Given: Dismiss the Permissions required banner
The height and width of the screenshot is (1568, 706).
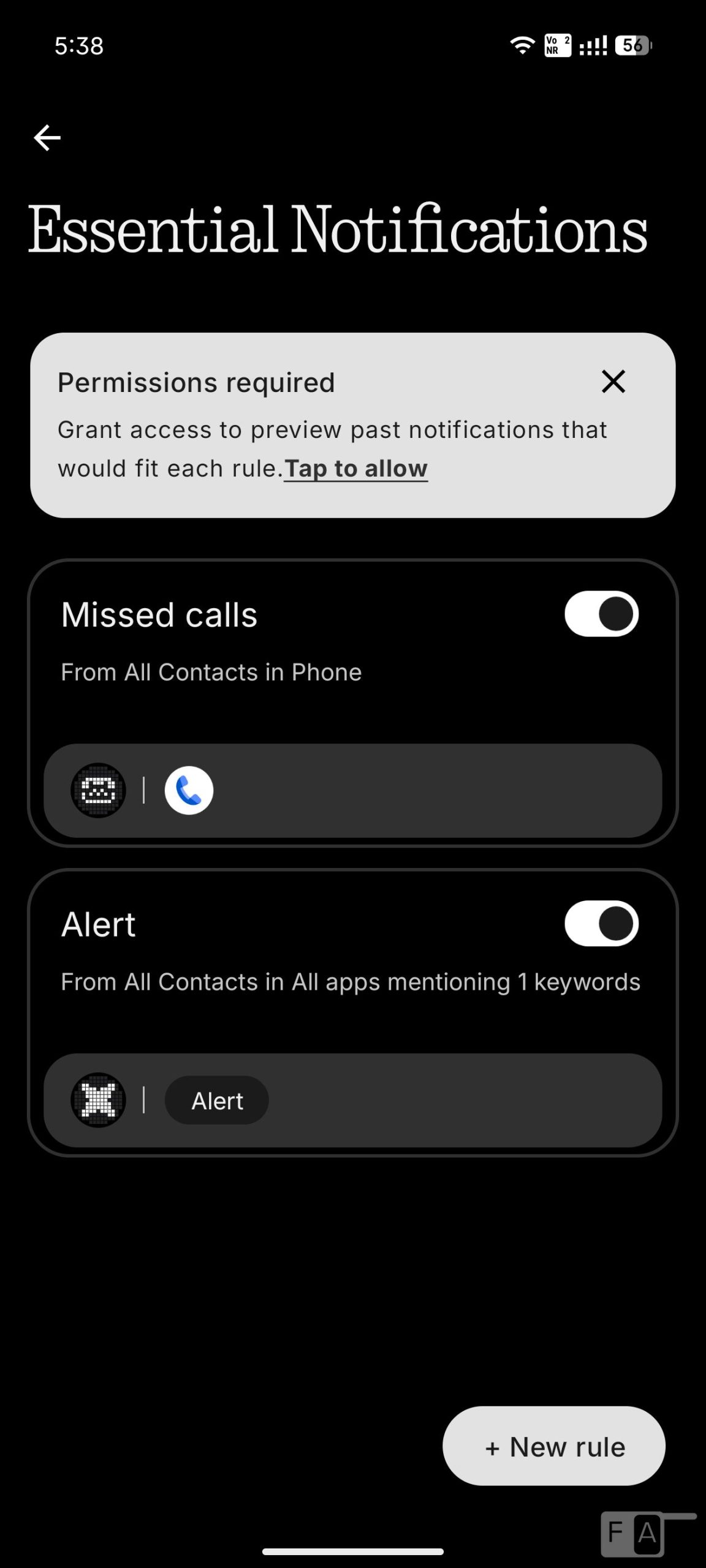Looking at the screenshot, I should tap(613, 382).
